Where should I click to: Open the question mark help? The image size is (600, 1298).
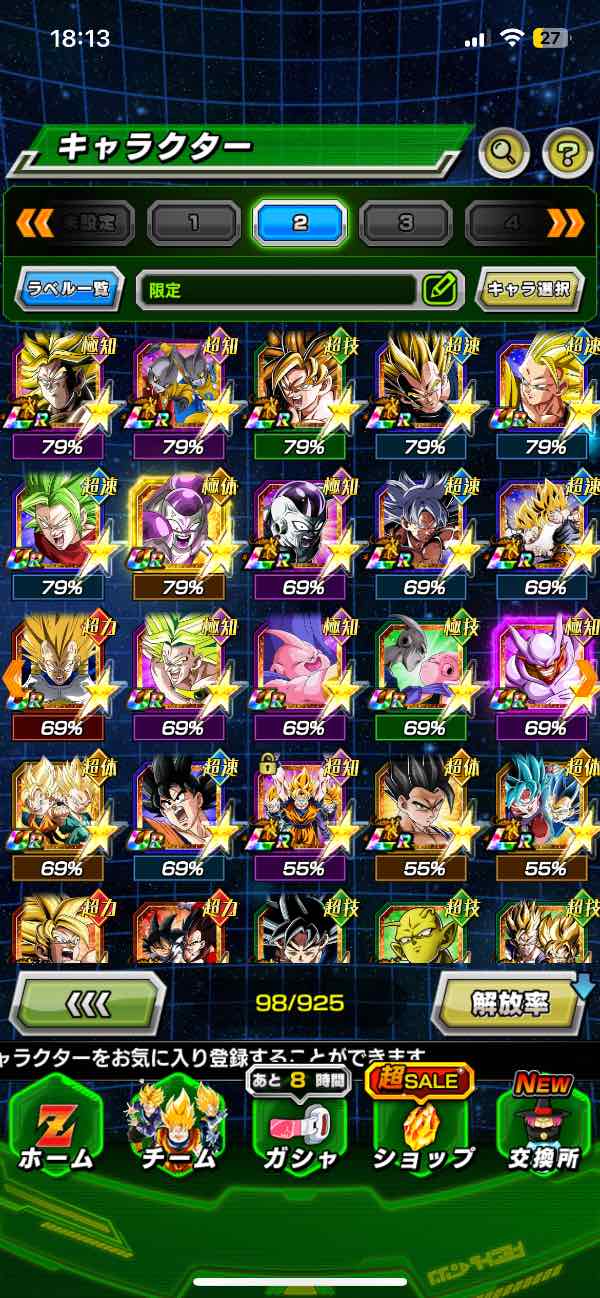566,152
